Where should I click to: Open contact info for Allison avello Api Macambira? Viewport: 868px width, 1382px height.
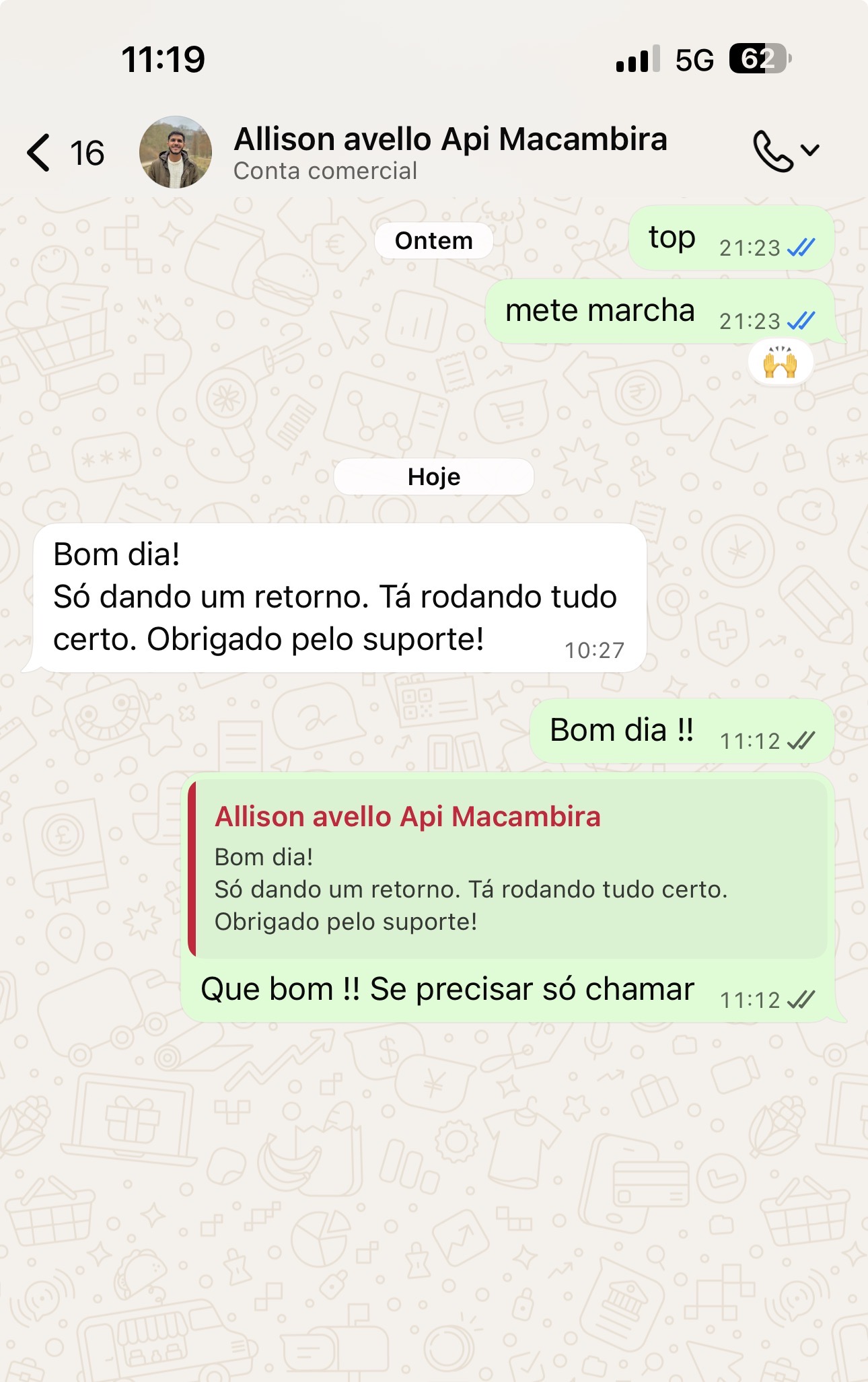(450, 153)
